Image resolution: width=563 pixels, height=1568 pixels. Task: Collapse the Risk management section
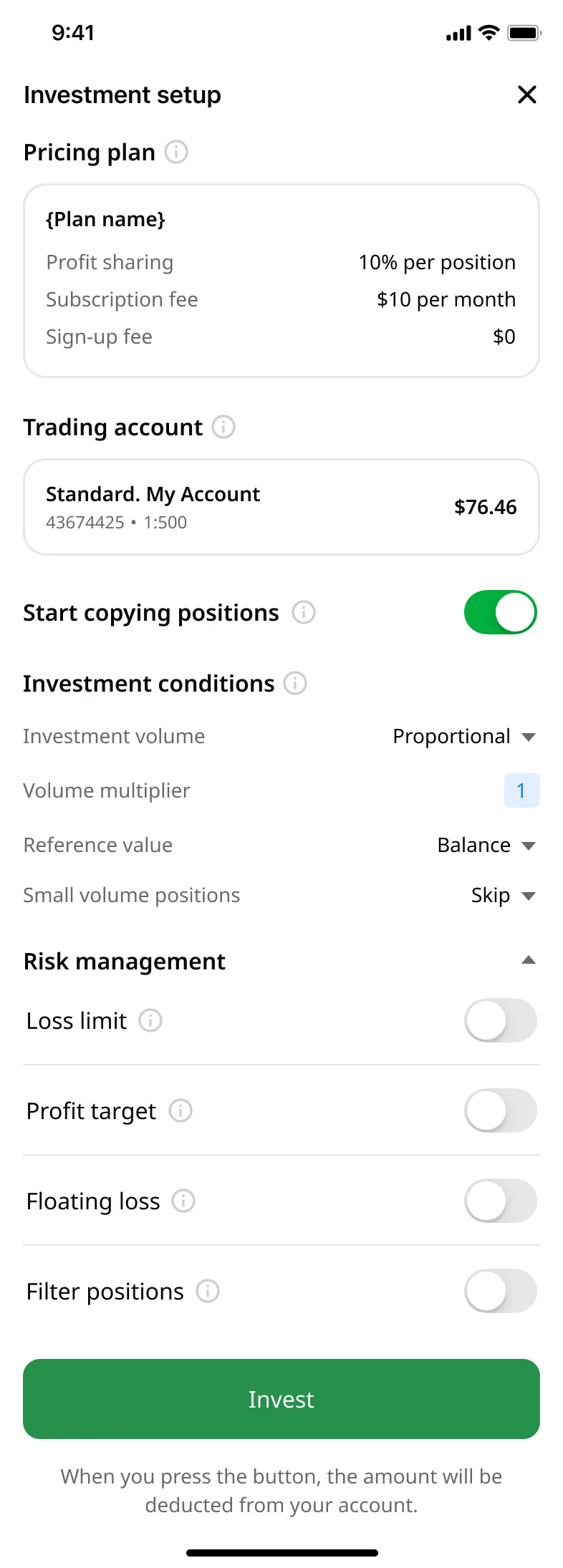[x=528, y=959]
